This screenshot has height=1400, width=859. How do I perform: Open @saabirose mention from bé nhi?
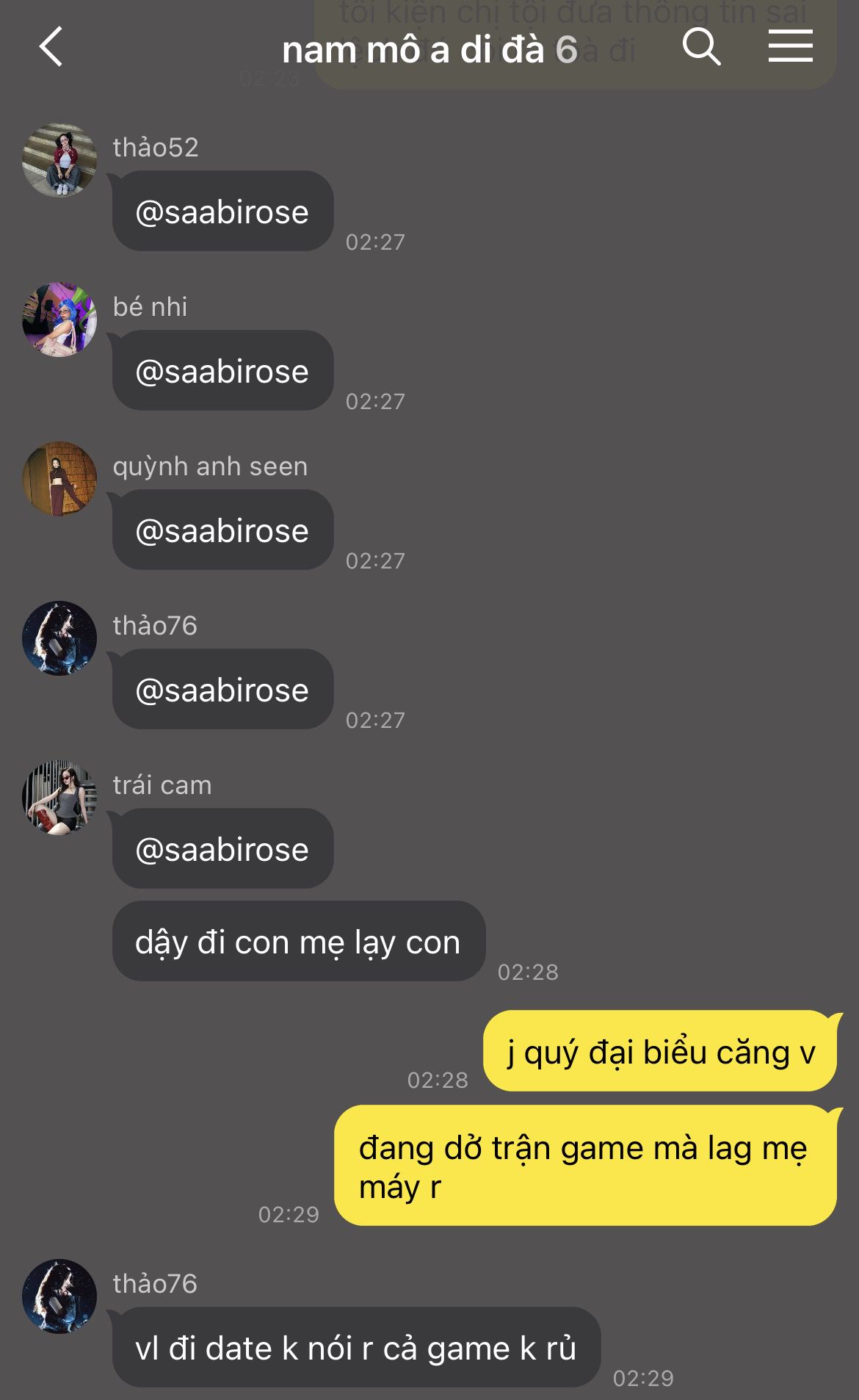point(222,372)
